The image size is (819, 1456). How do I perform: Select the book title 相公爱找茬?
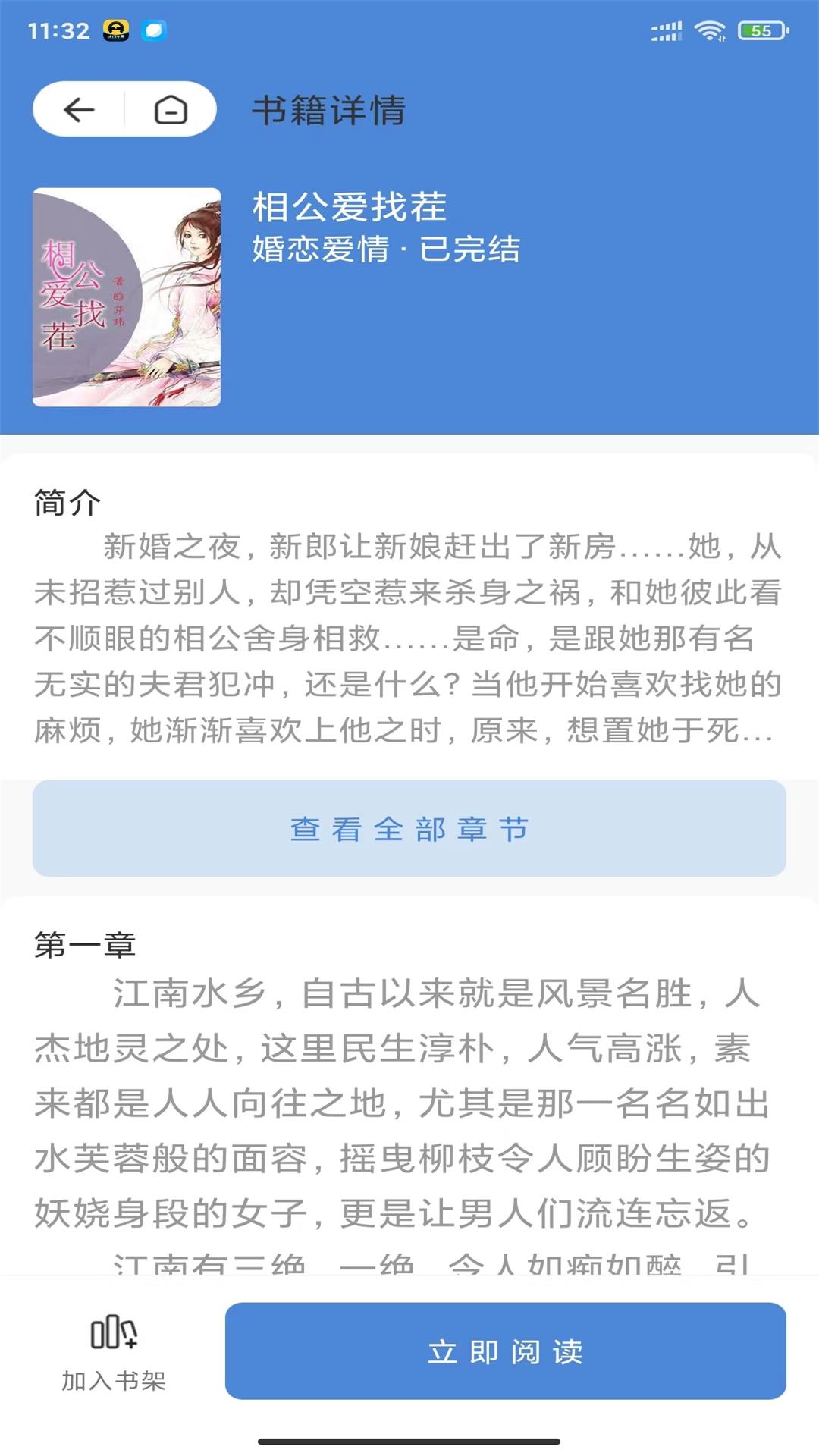coord(349,206)
